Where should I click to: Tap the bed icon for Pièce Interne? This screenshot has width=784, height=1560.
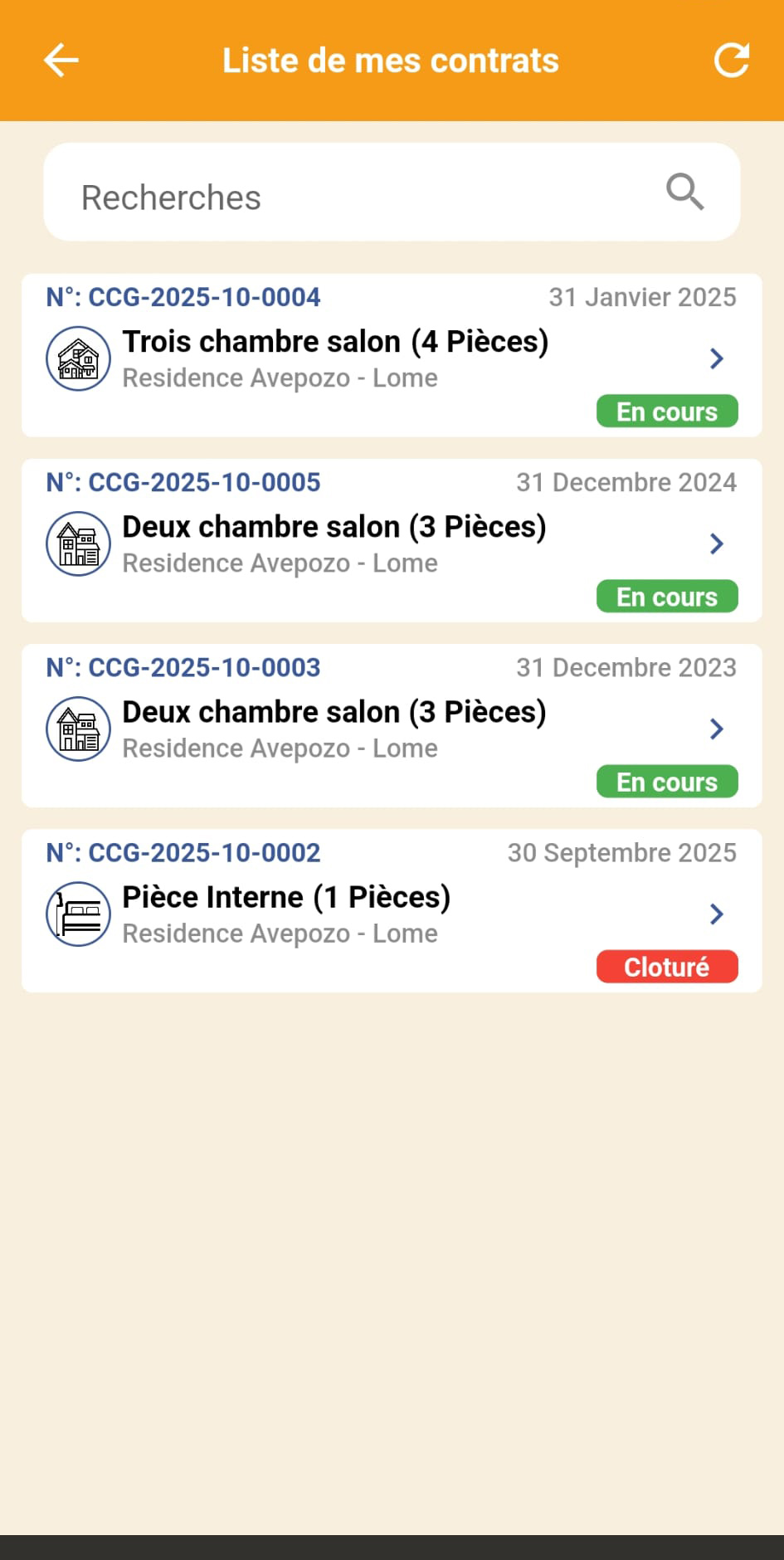click(78, 914)
